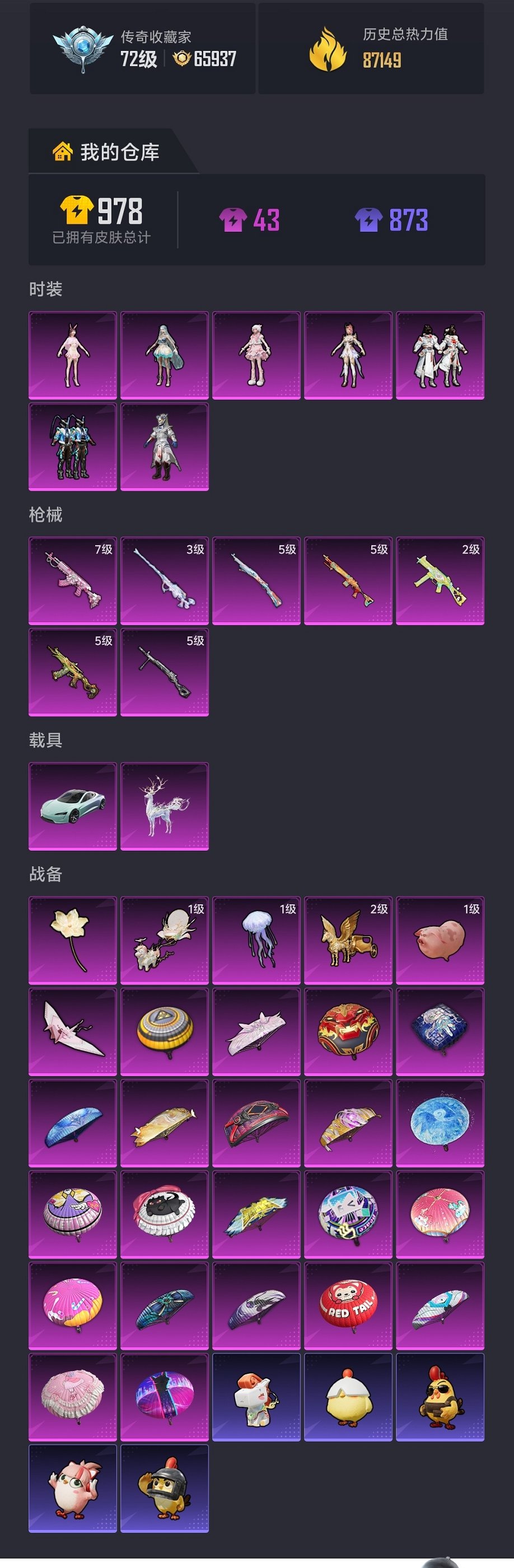Viewport: 514px width, 1568px height.
Task: Open the level 3 sniper rifle skin
Action: [x=165, y=581]
